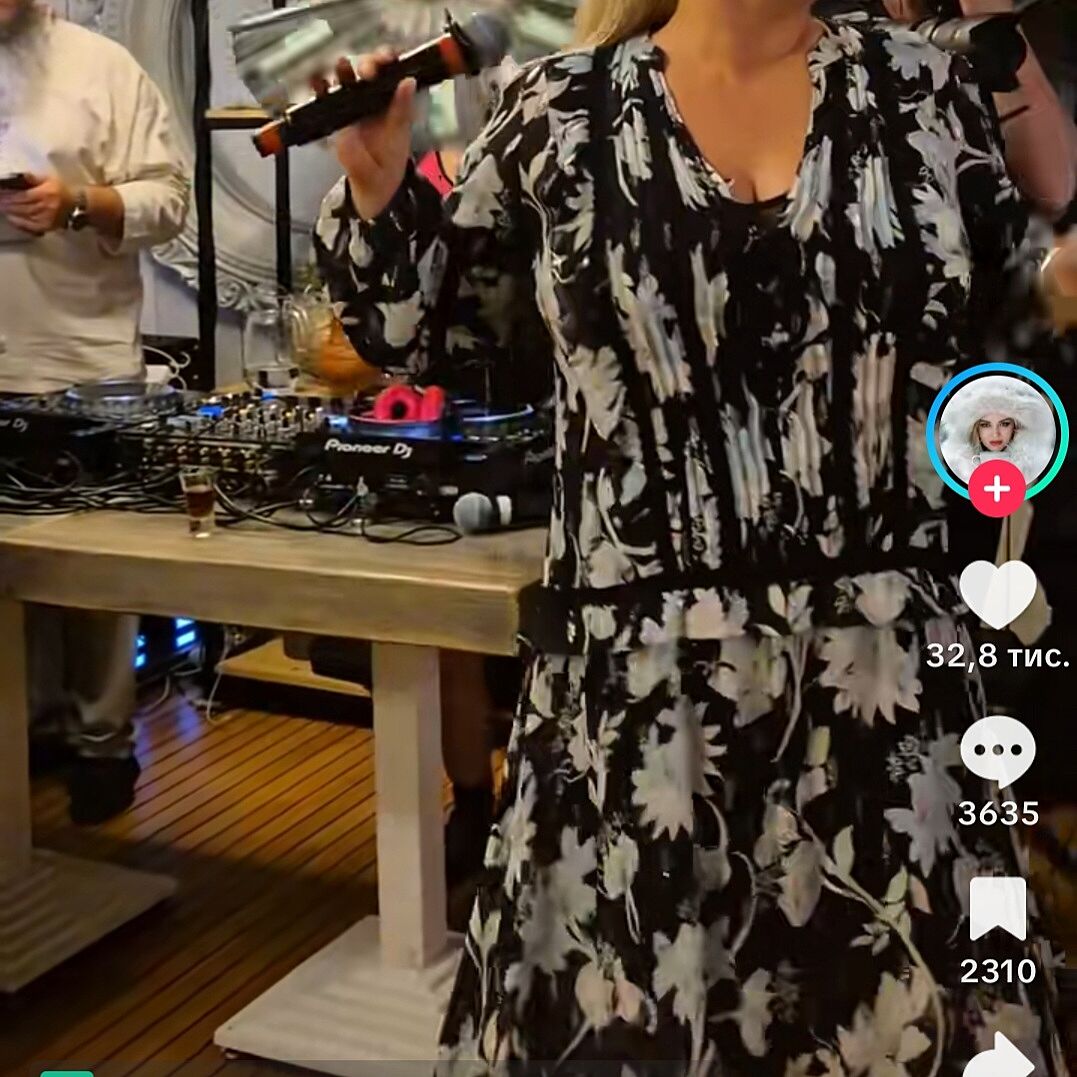Viewport: 1077px width, 1077px height.
Task: Open the creator's profile avatar
Action: point(997,426)
